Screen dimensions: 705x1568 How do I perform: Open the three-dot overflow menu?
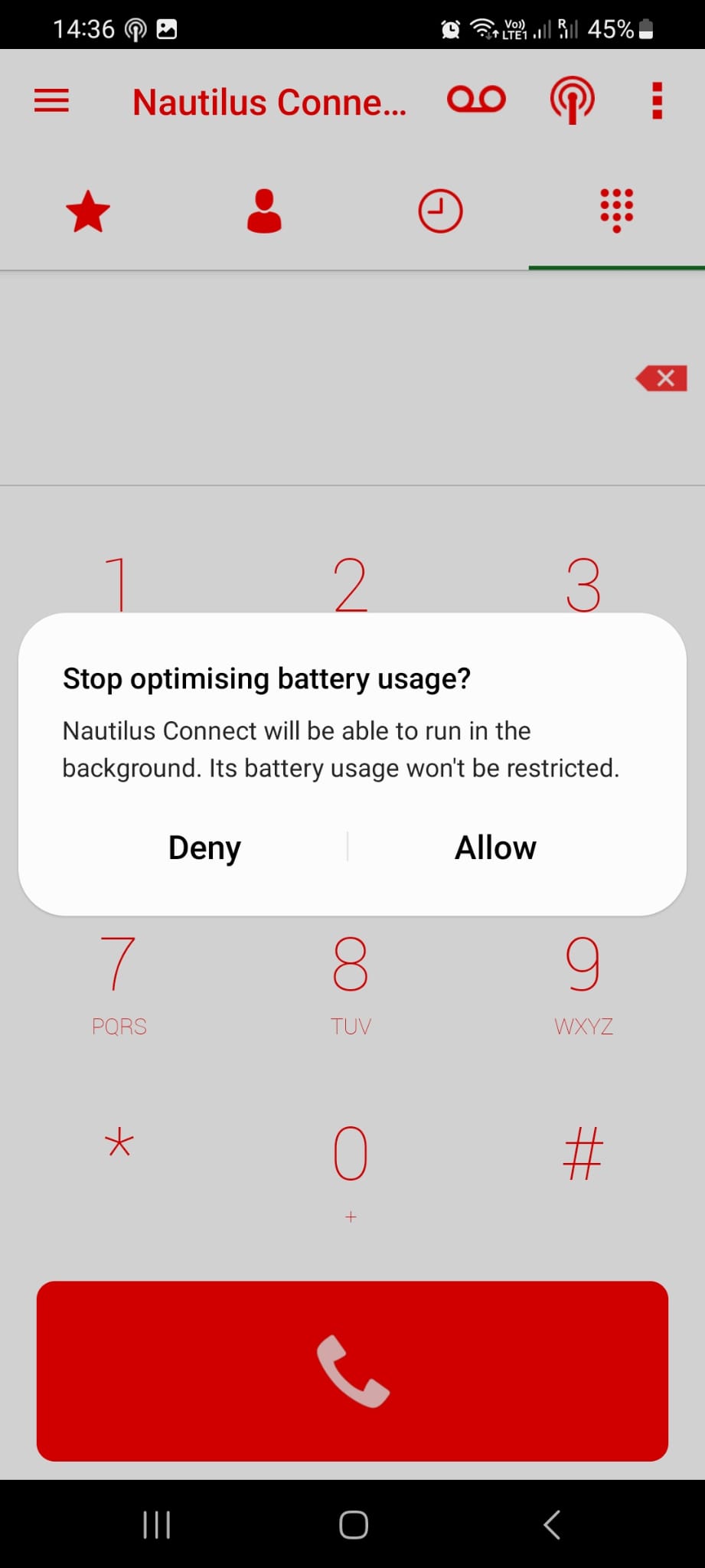pos(657,101)
